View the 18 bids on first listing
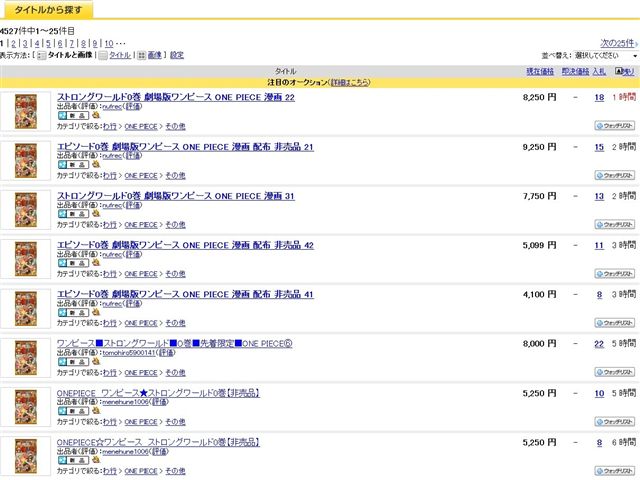640x480 pixels. pyautogui.click(x=599, y=97)
